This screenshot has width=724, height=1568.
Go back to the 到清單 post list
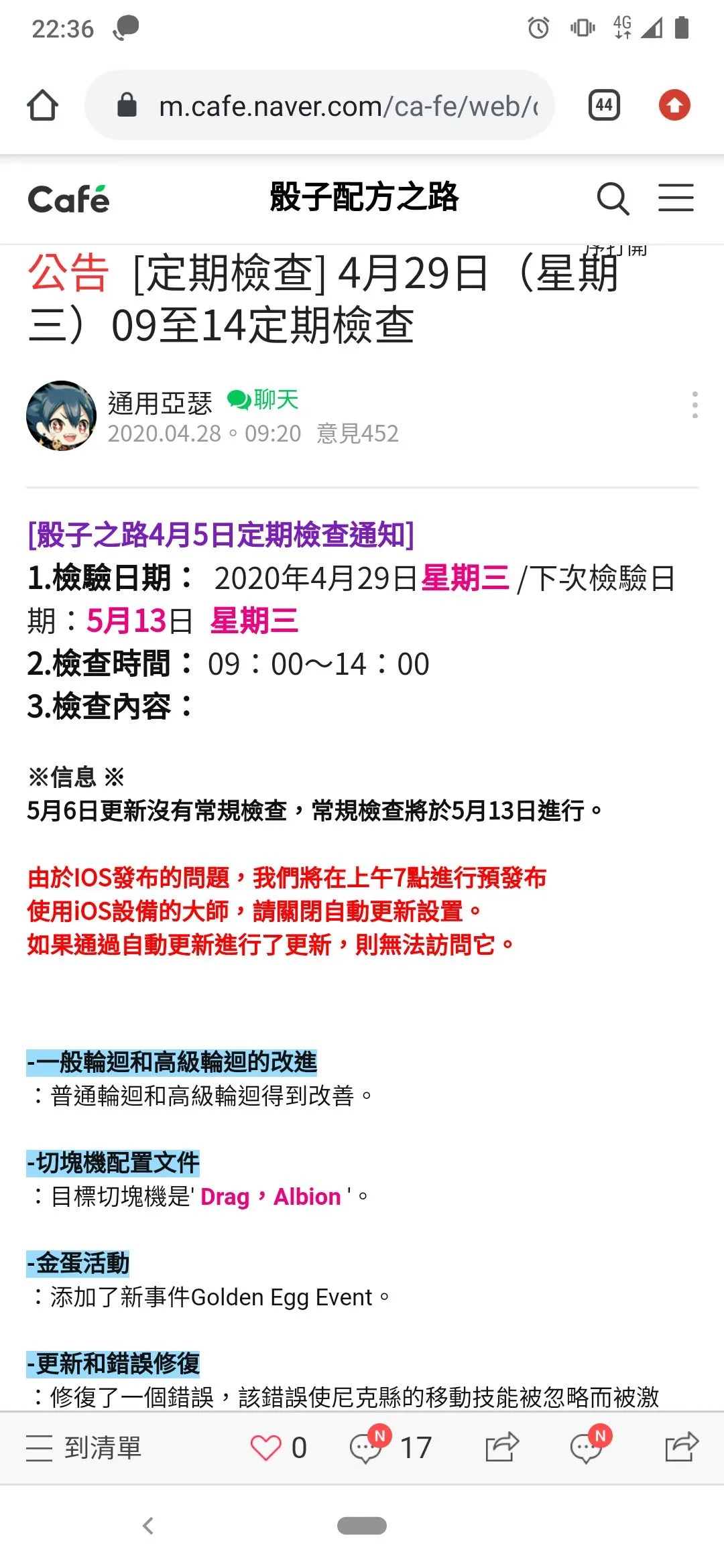click(x=84, y=1447)
